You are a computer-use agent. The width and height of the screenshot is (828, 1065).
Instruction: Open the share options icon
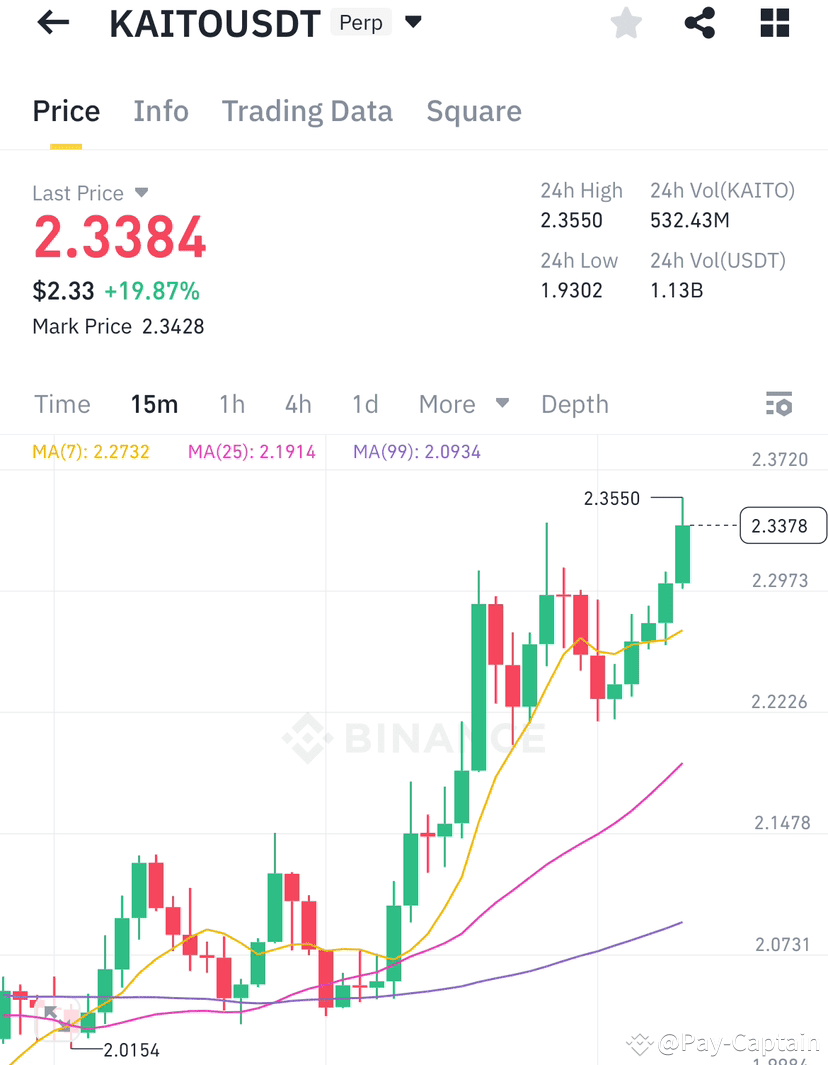(699, 23)
